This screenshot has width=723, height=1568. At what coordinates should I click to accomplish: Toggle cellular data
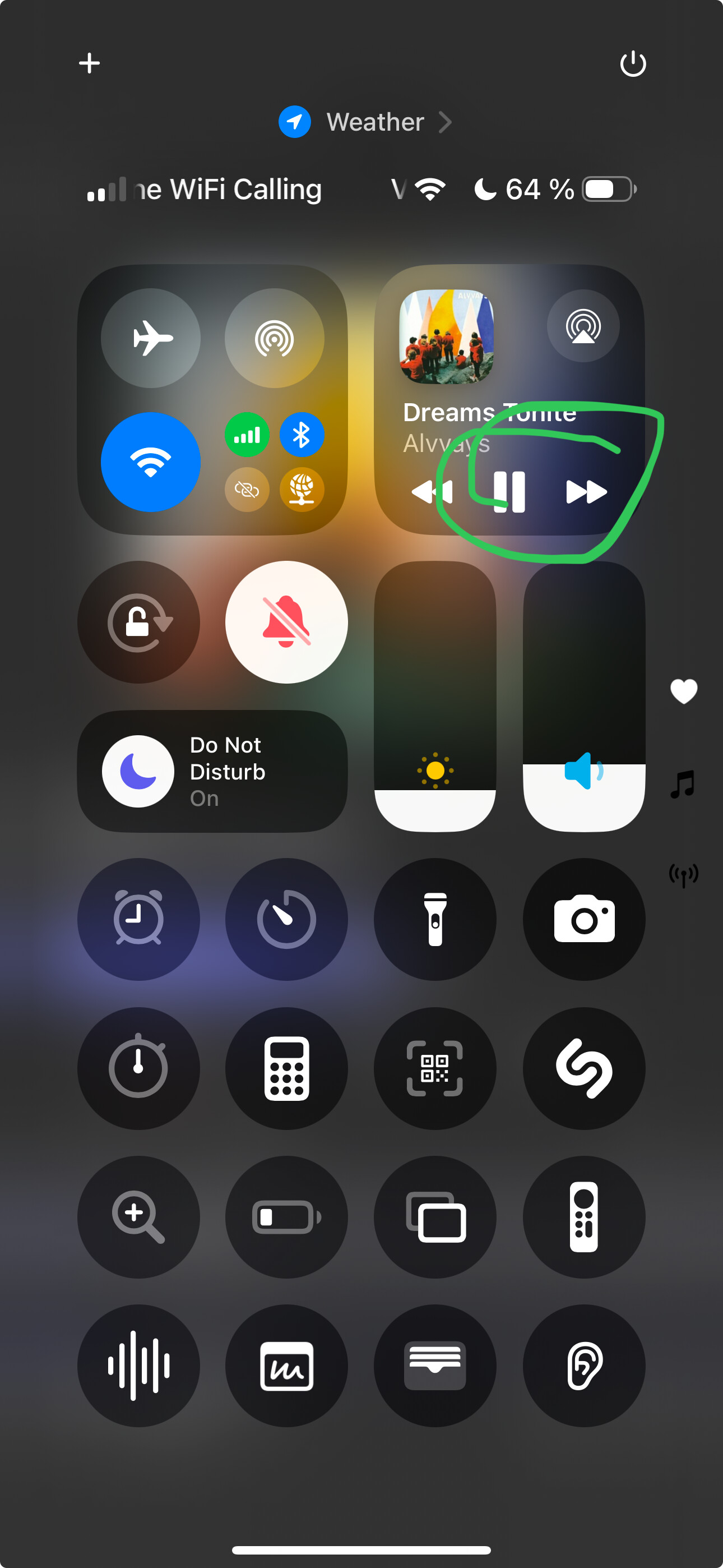click(247, 435)
